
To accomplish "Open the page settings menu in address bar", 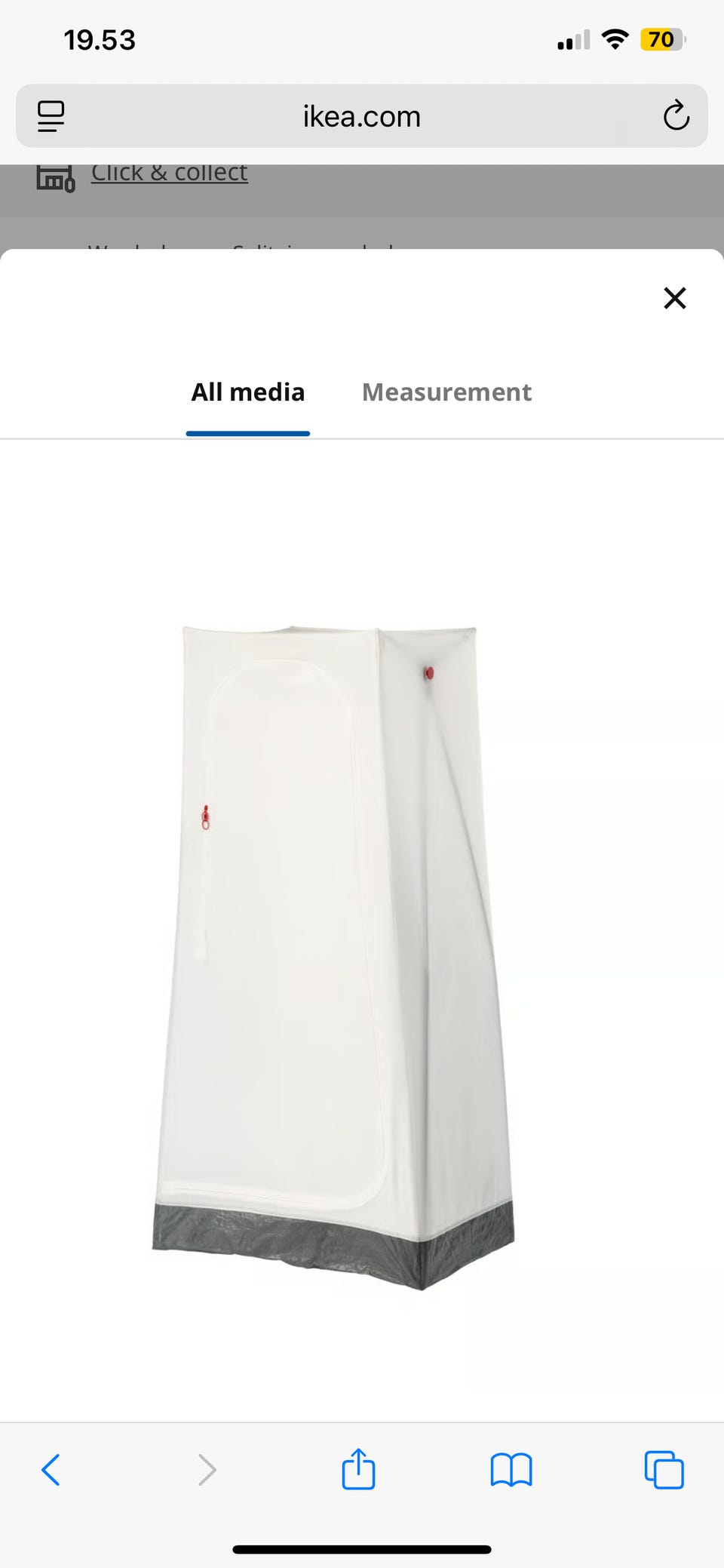I will (x=51, y=116).
